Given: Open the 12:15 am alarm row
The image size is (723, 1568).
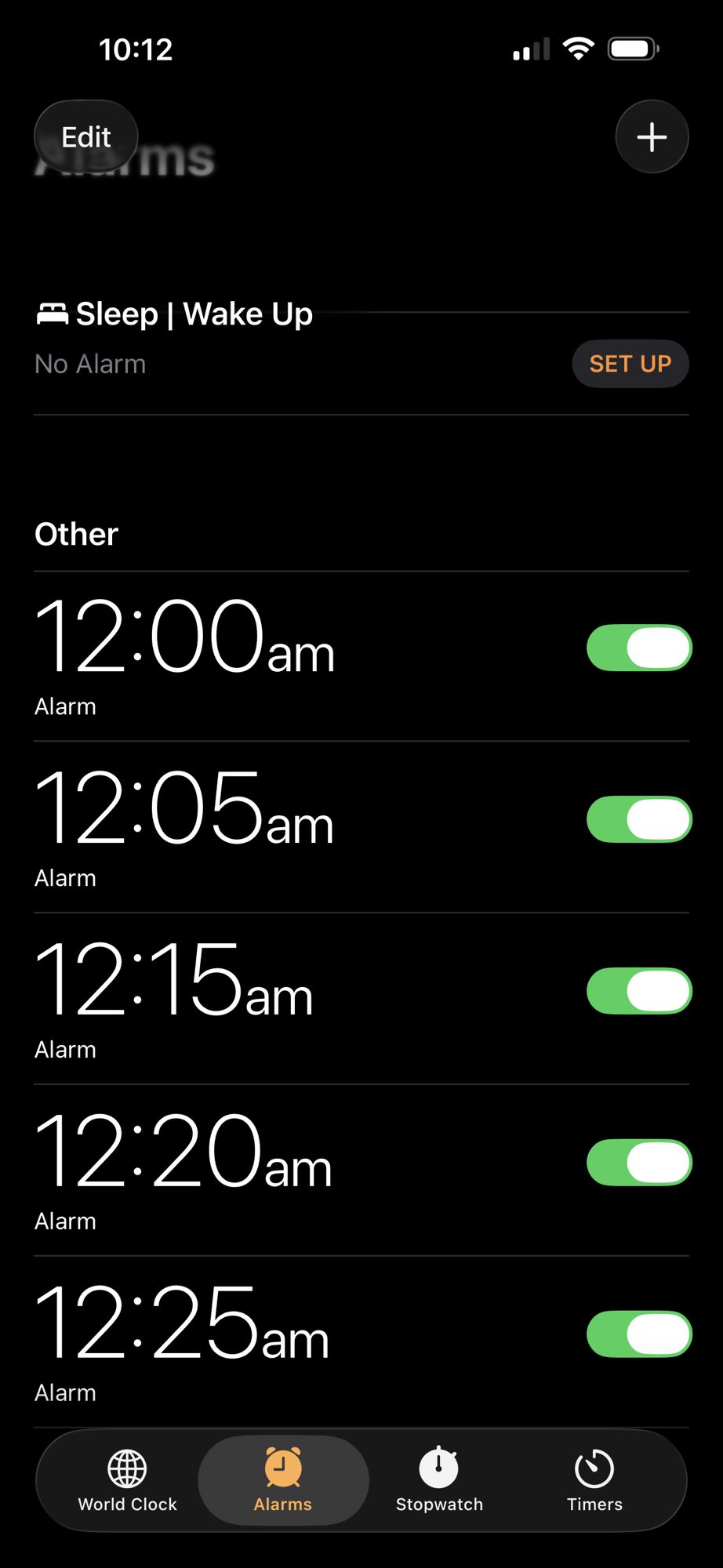Looking at the screenshot, I should [x=235, y=997].
